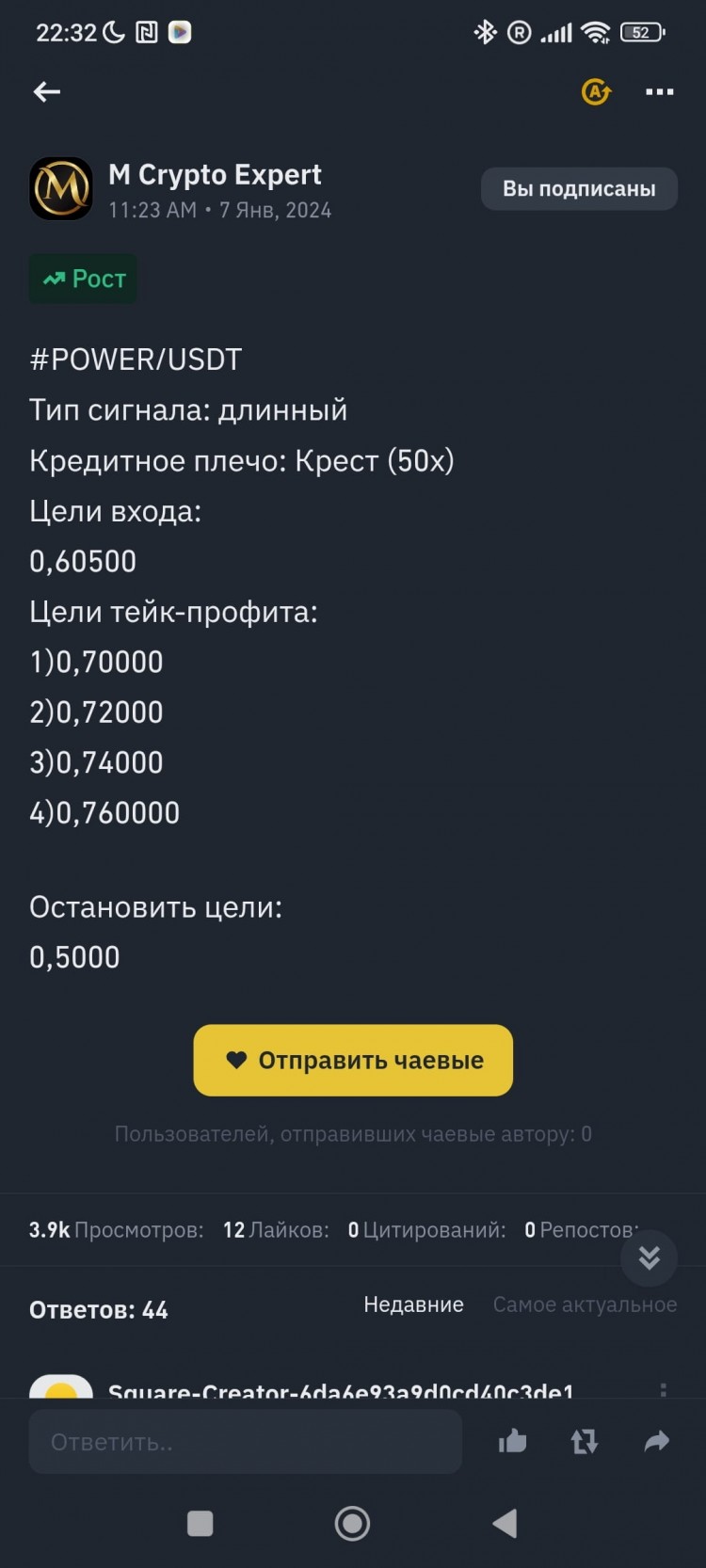The width and height of the screenshot is (706, 1568).
Task: Open the '#POWER/USDT' hashtag link
Action: tap(136, 359)
